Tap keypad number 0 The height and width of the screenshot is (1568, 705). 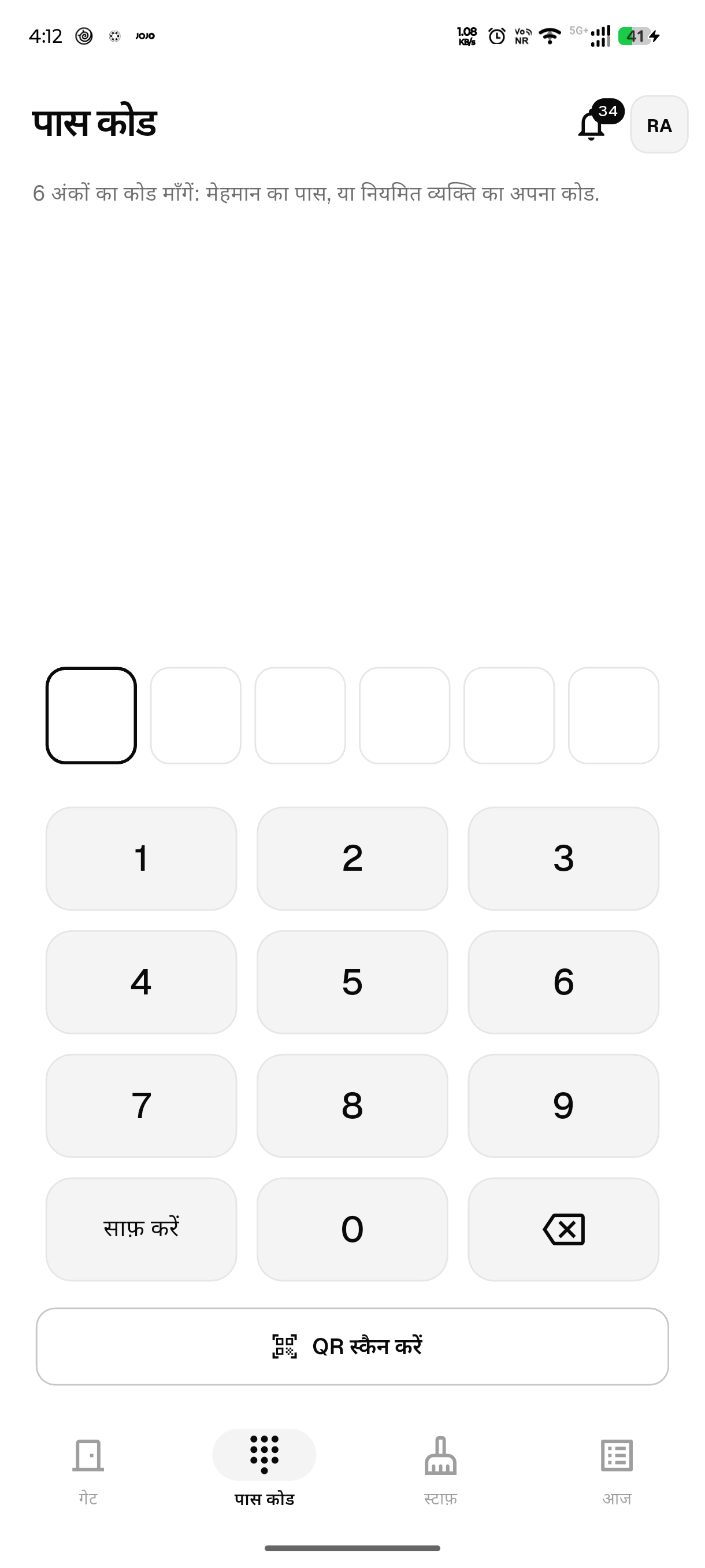tap(352, 1229)
